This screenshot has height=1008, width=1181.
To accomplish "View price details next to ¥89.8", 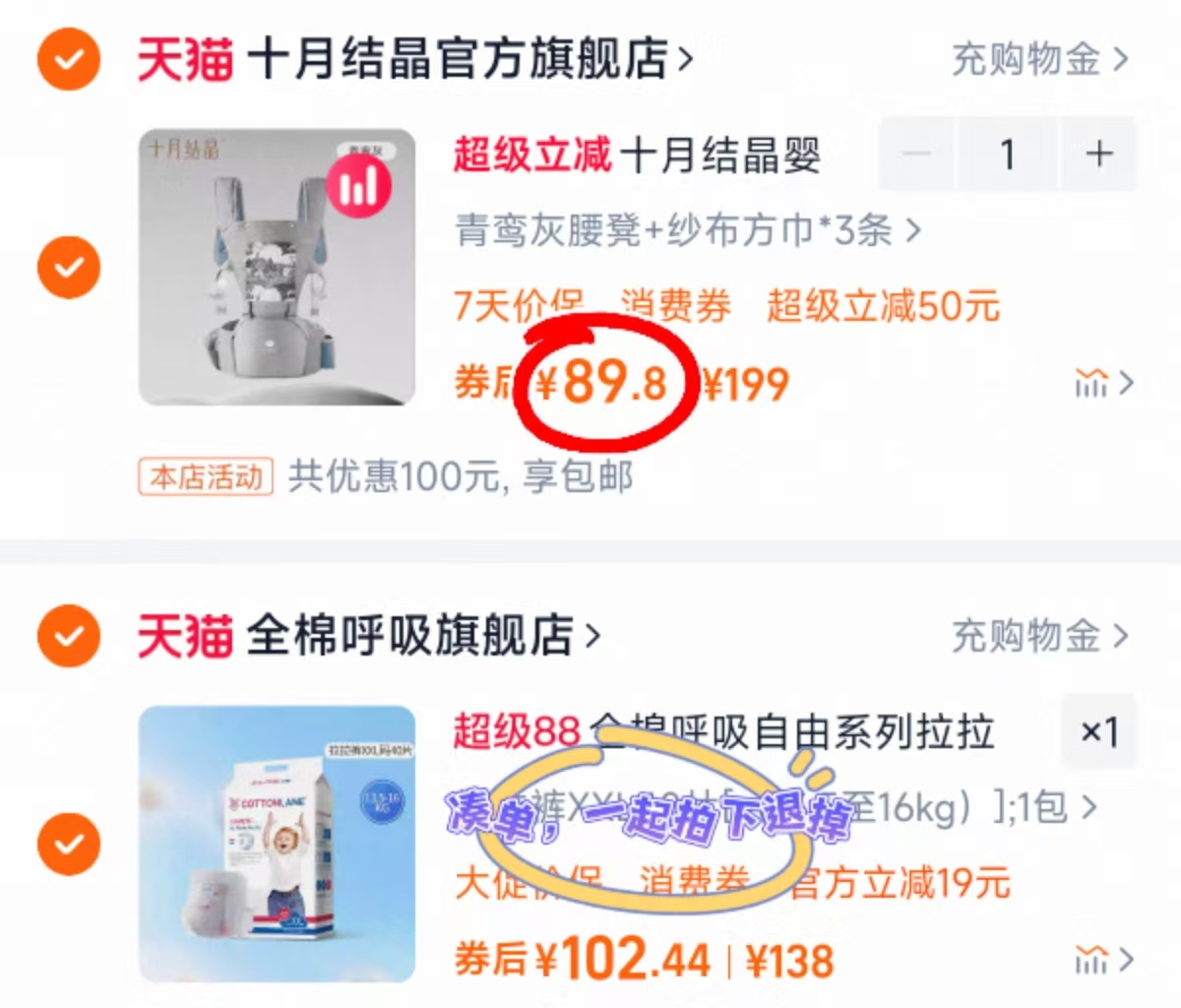I will (1103, 383).
